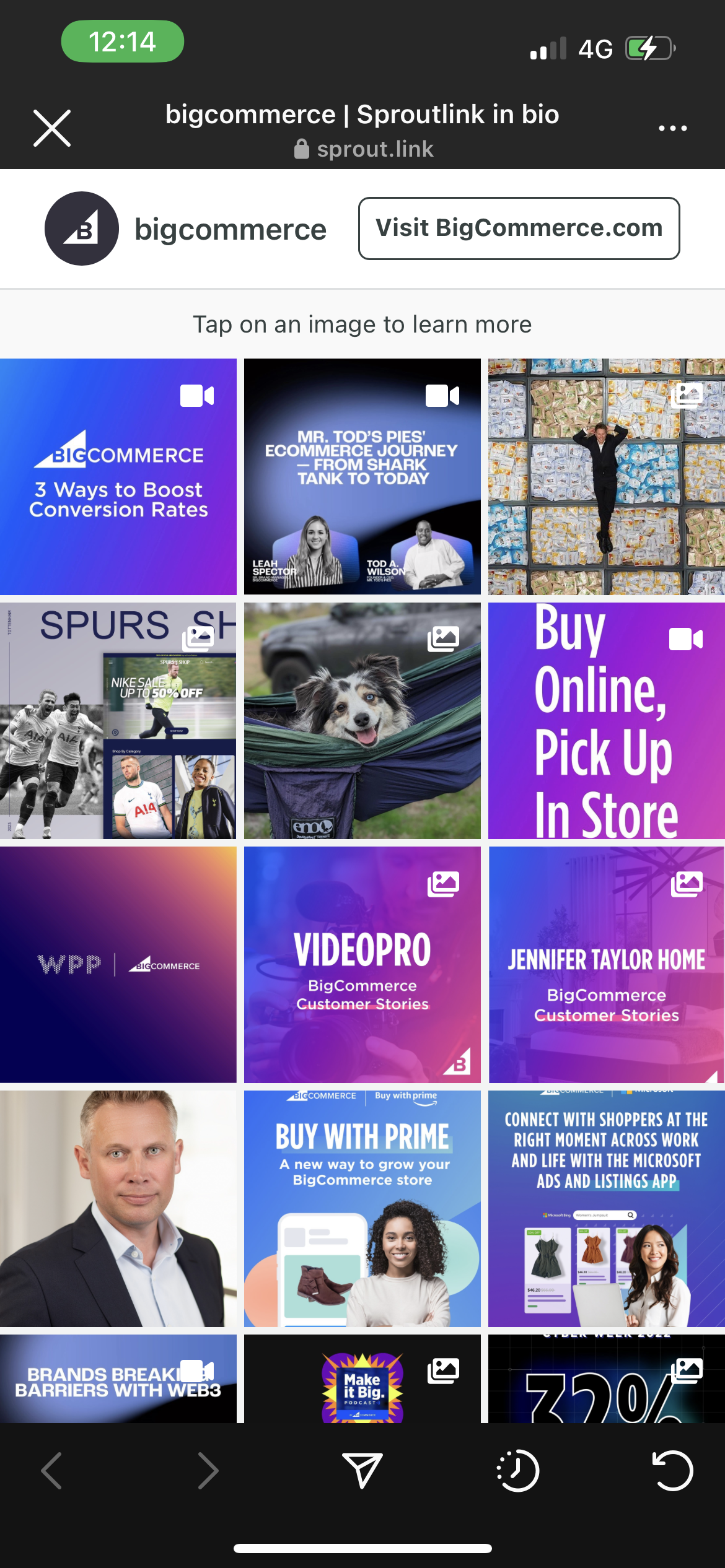The height and width of the screenshot is (1568, 725).
Task: Reload the sprout.link page
Action: [x=672, y=1470]
